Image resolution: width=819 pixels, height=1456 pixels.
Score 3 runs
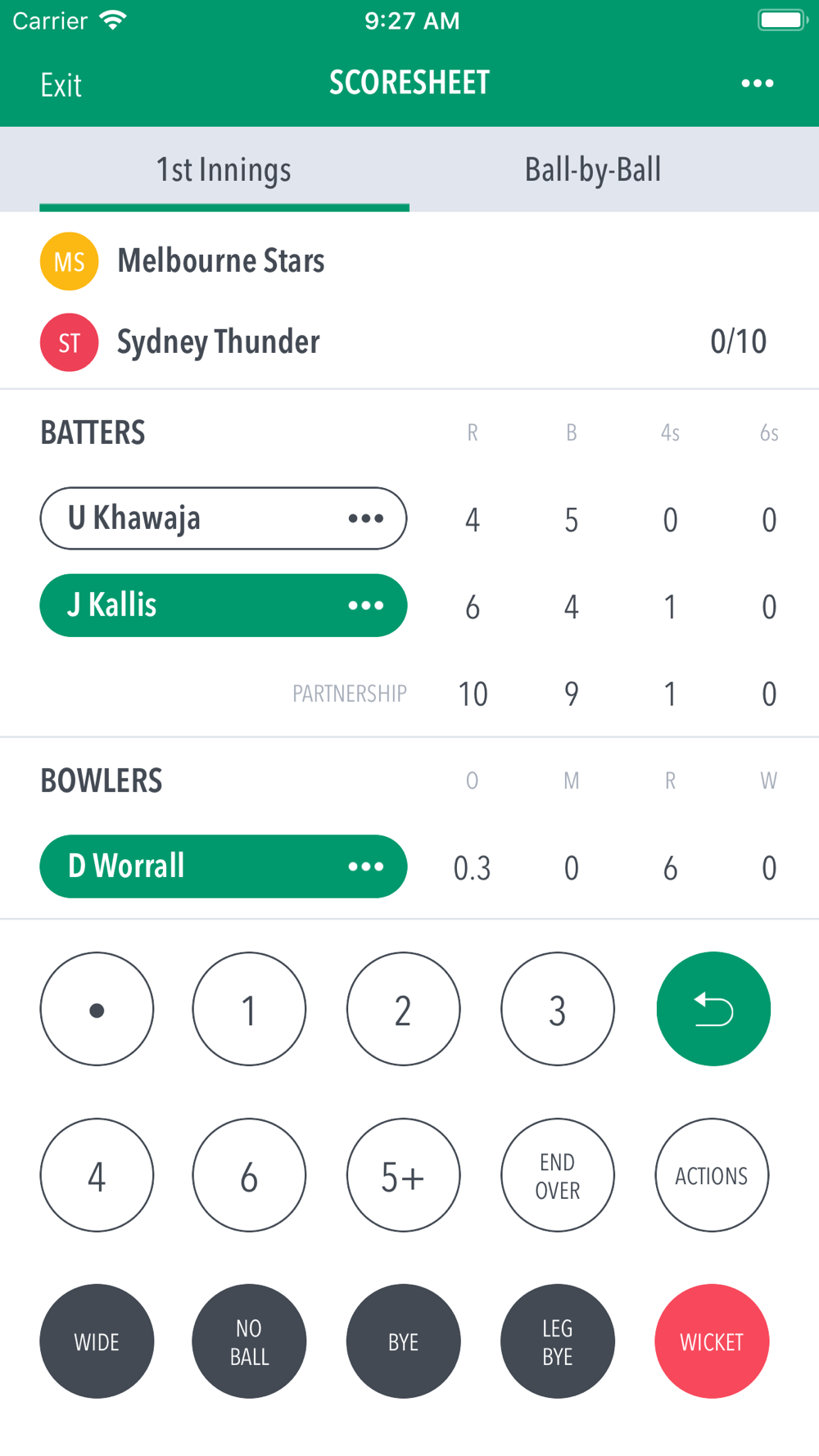(558, 1009)
